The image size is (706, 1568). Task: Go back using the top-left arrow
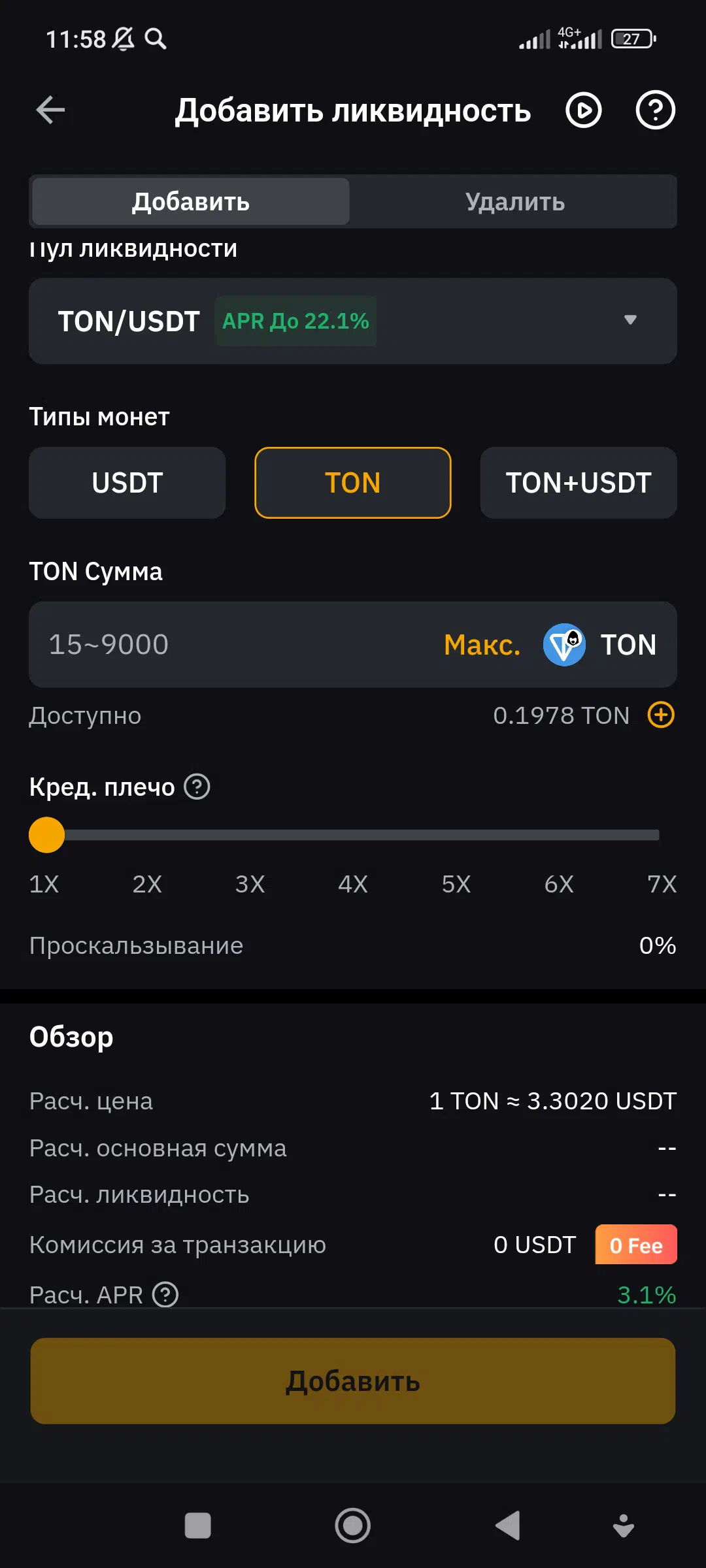50,110
